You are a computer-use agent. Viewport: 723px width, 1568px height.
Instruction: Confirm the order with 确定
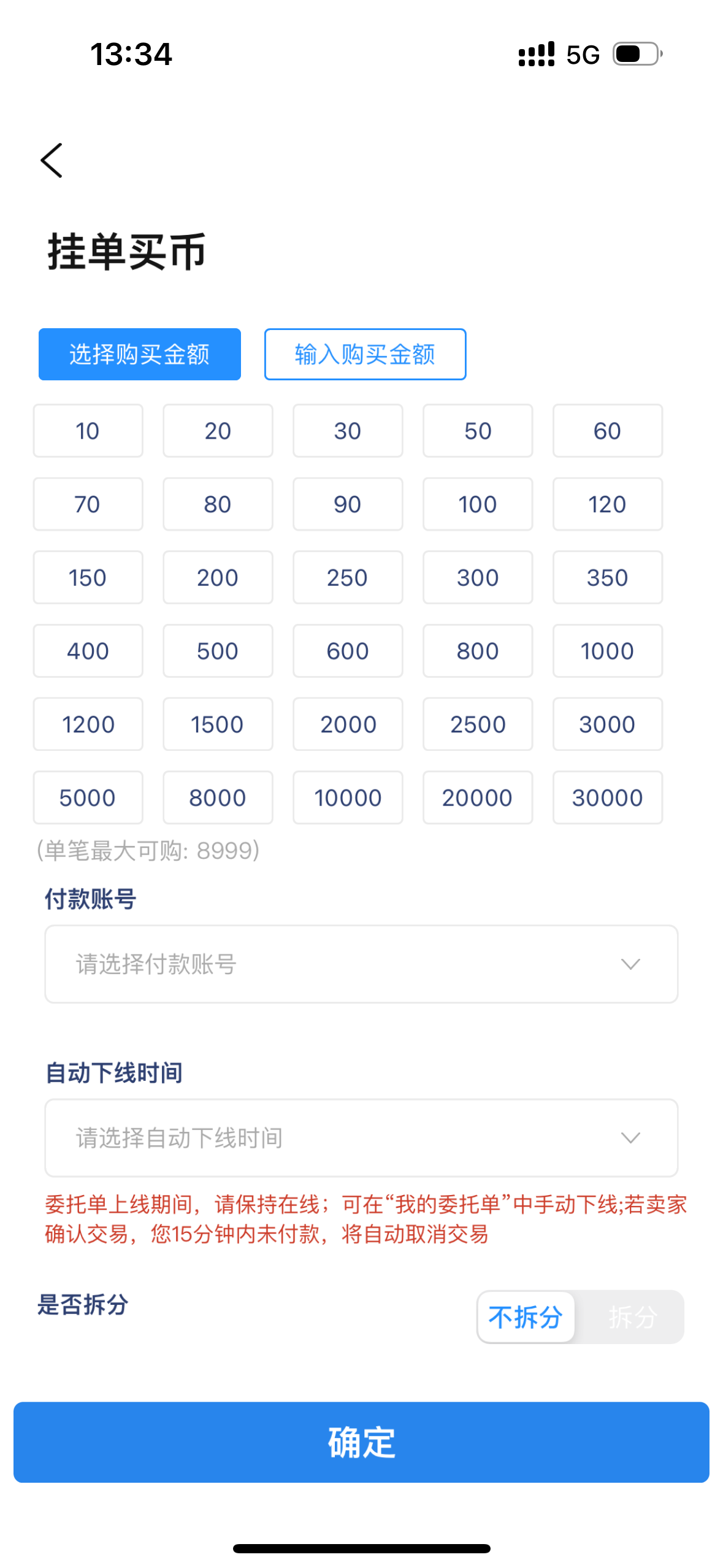click(361, 1442)
